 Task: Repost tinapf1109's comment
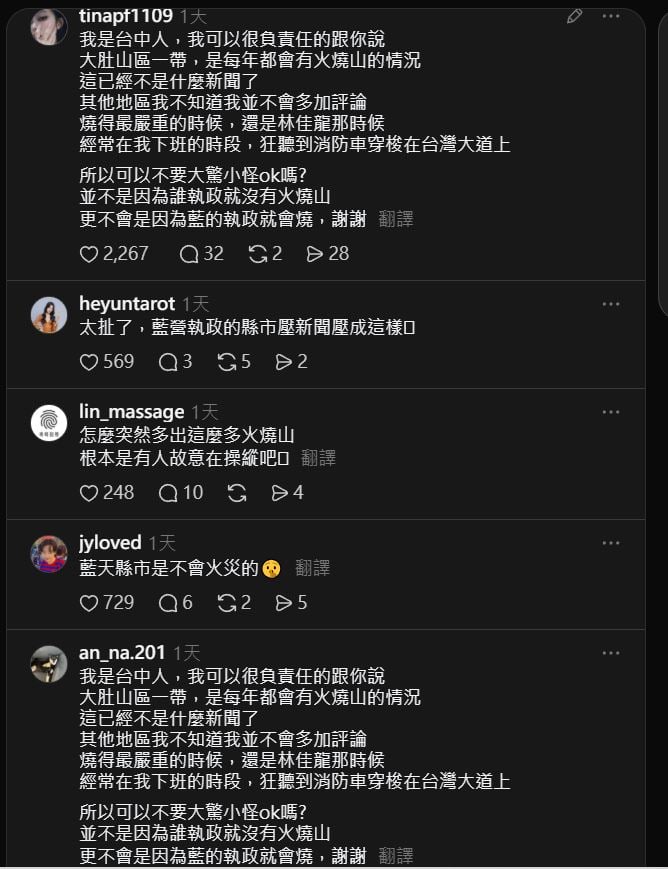[257, 254]
